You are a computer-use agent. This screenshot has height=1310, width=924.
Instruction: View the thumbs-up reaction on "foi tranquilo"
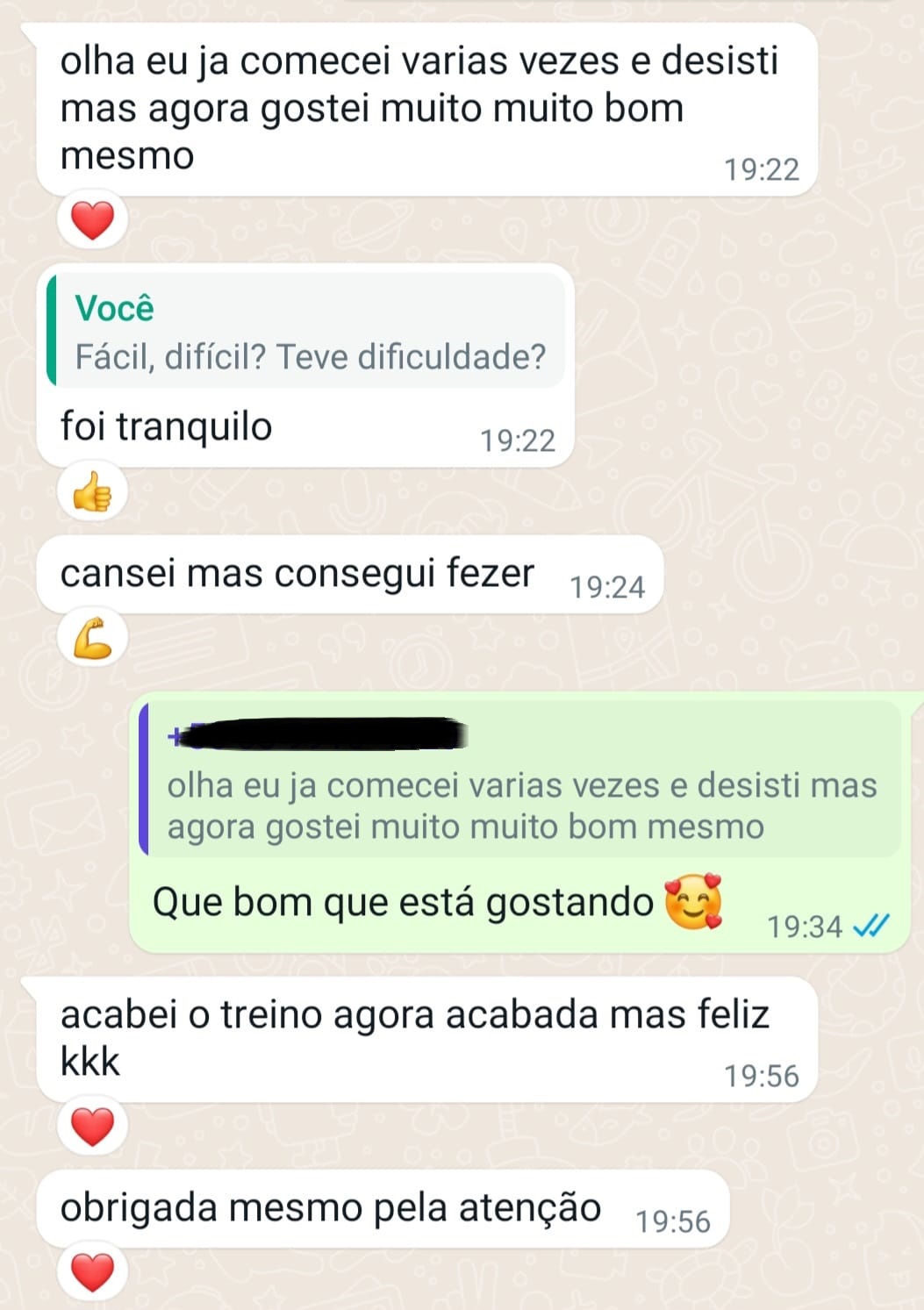(x=92, y=492)
